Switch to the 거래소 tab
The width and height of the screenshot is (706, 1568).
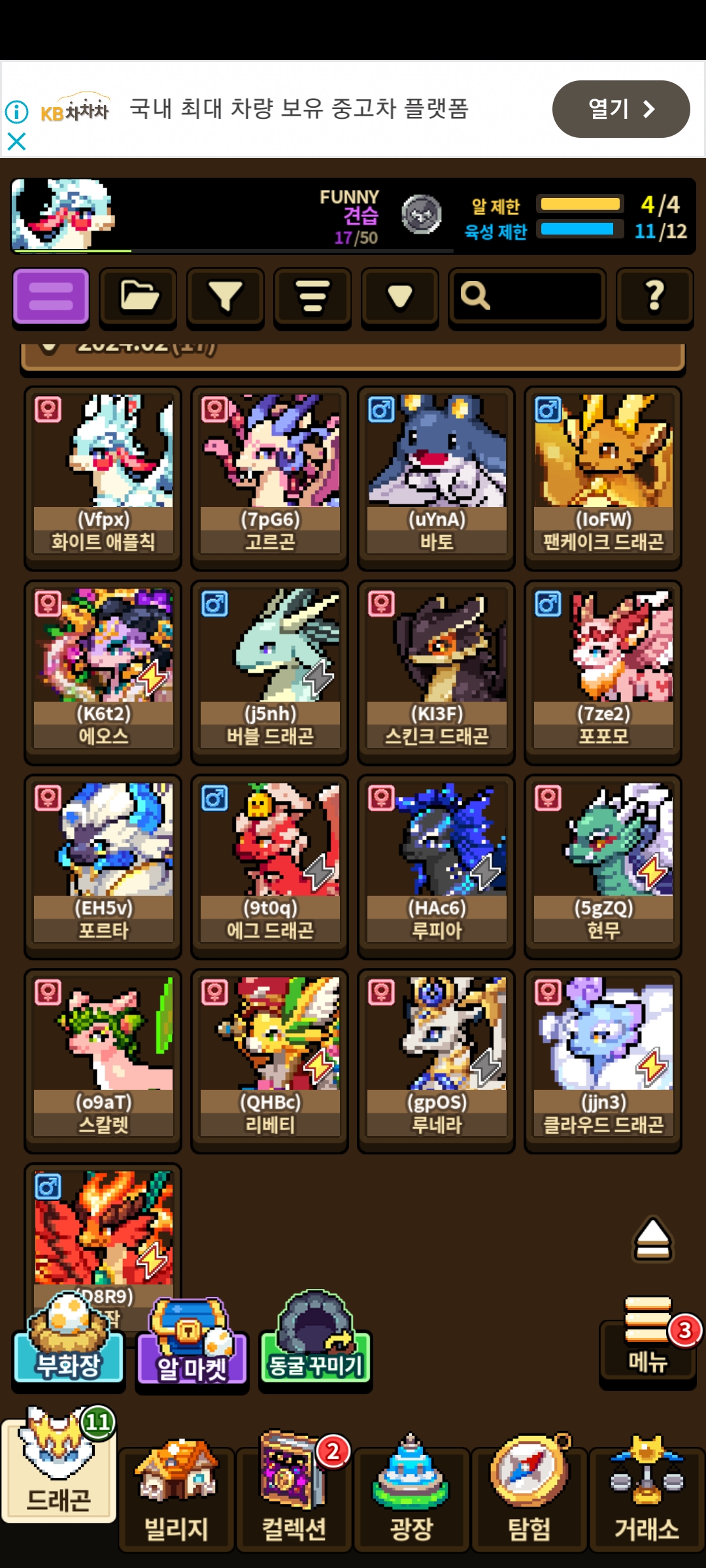click(x=647, y=1497)
